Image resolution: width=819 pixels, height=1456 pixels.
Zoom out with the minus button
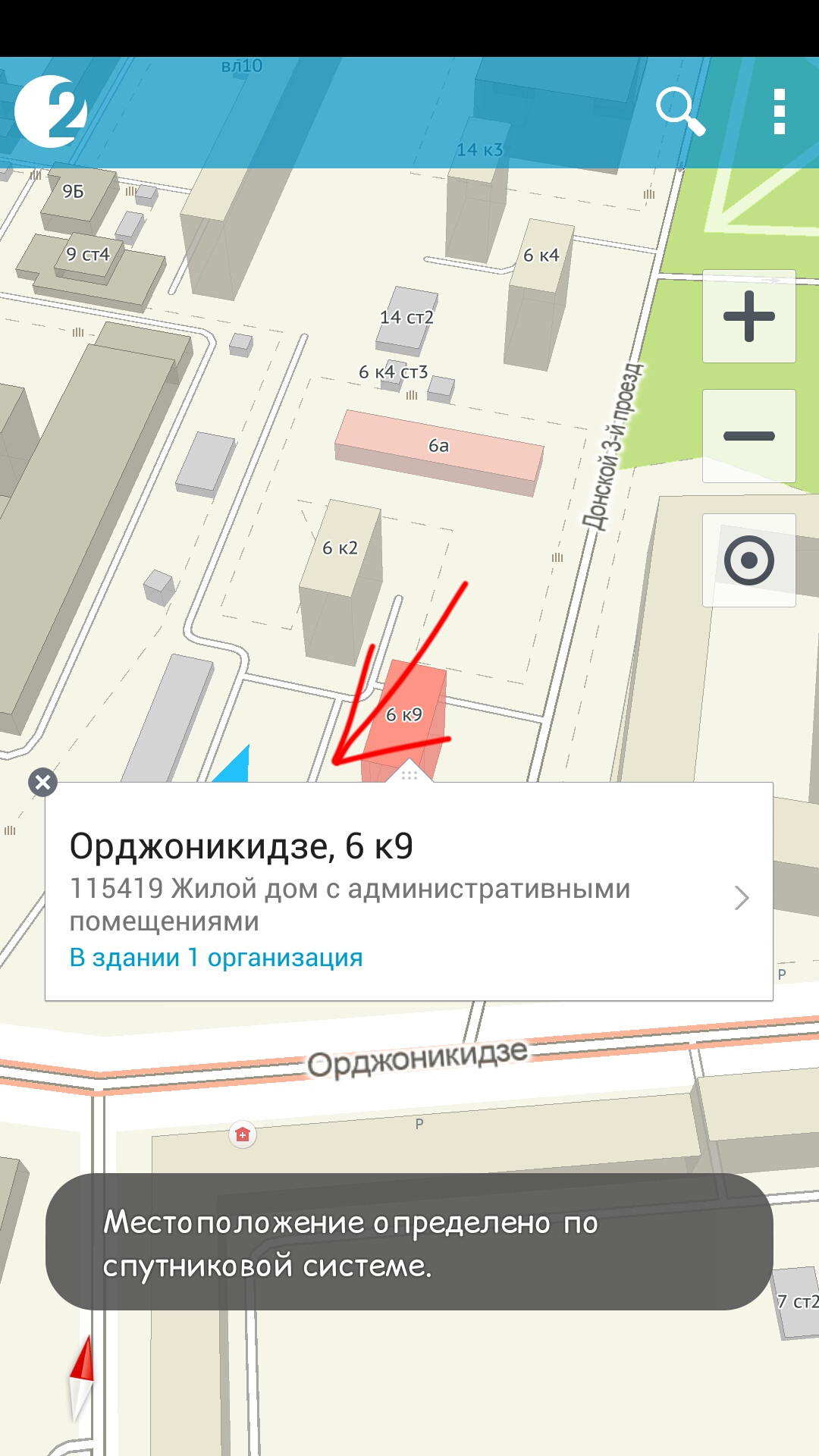[749, 436]
